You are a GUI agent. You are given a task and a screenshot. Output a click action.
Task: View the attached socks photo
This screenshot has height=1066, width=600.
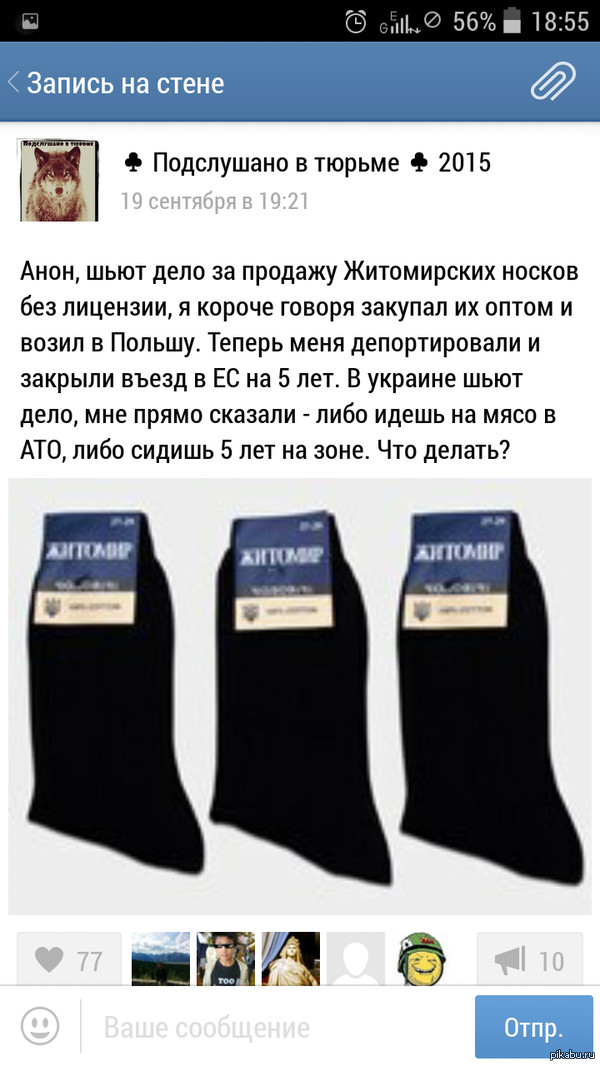[300, 697]
